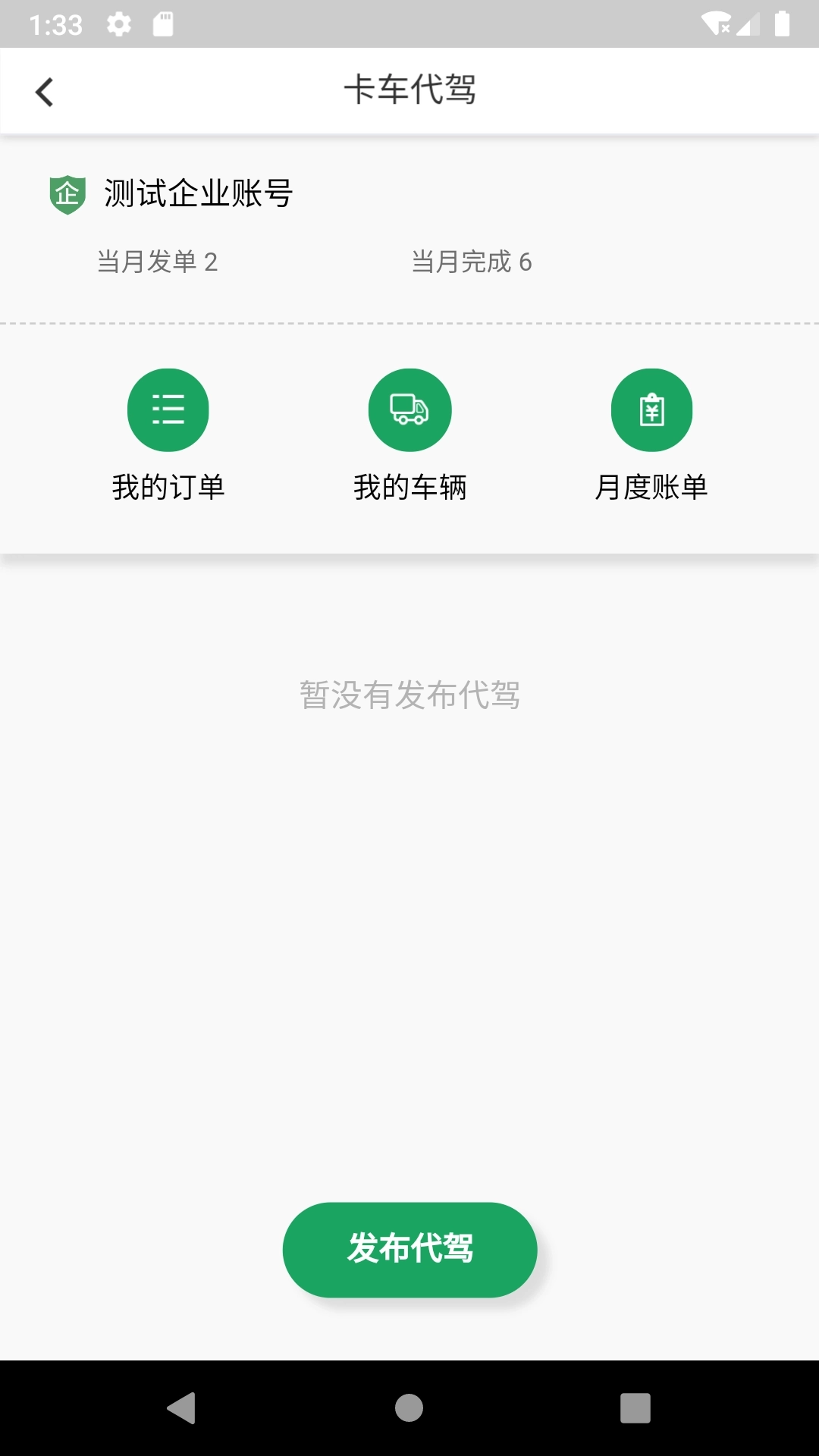This screenshot has height=1456, width=819.
Task: Open 月度账单 via the billing clipboard icon
Action: [652, 409]
